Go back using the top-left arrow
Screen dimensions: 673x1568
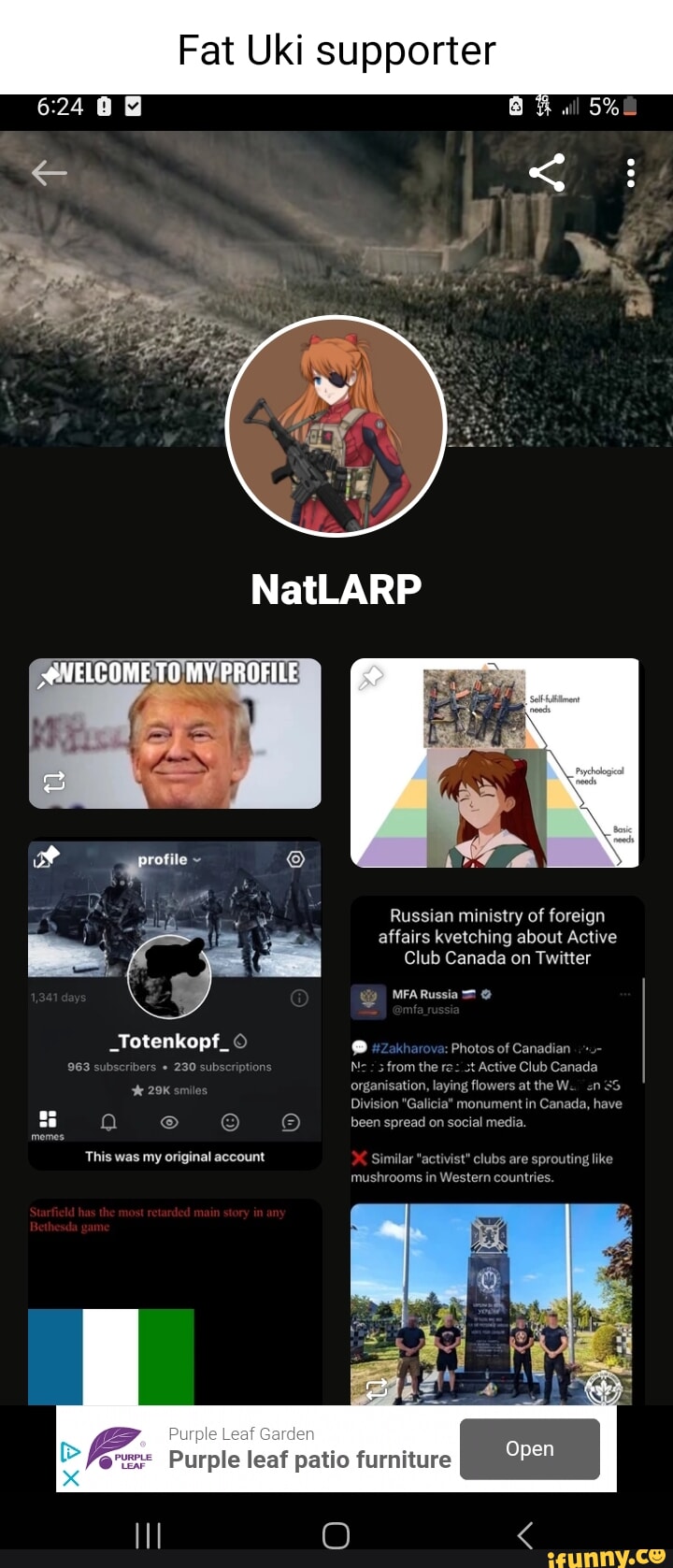(x=49, y=173)
